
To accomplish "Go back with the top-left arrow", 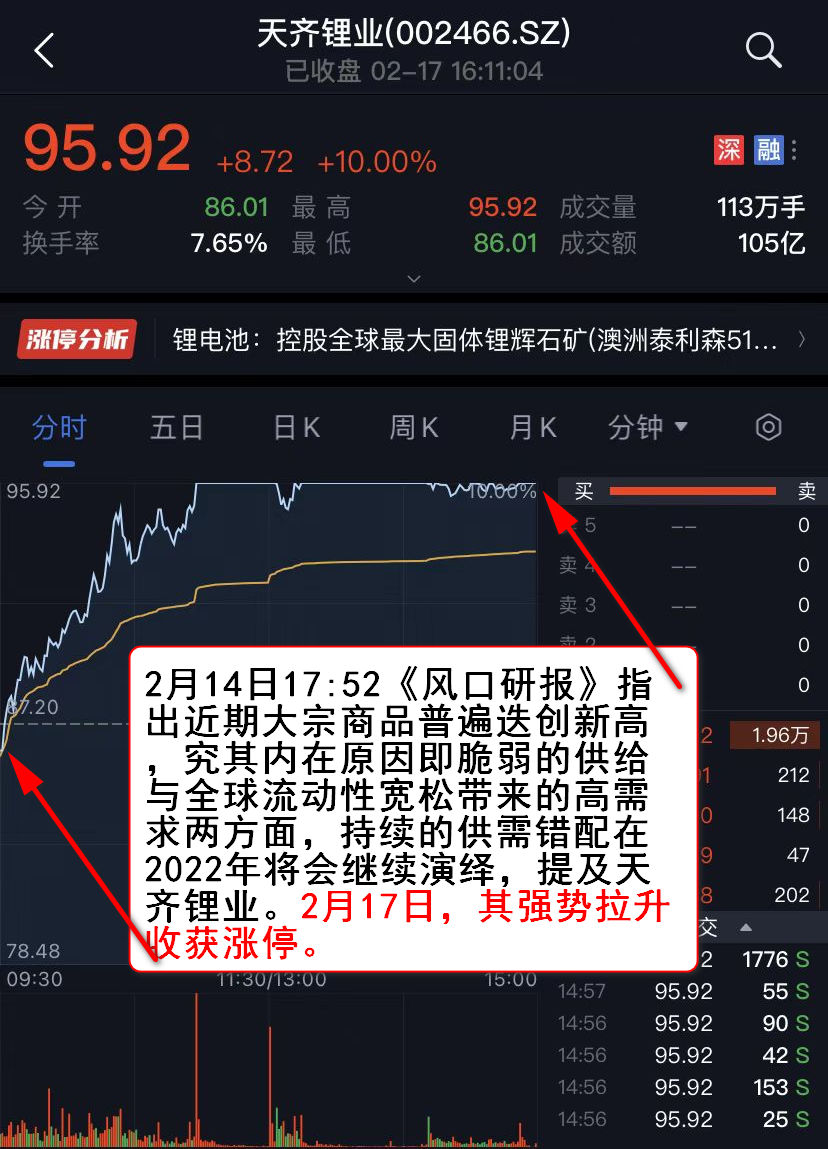I will pyautogui.click(x=44, y=50).
